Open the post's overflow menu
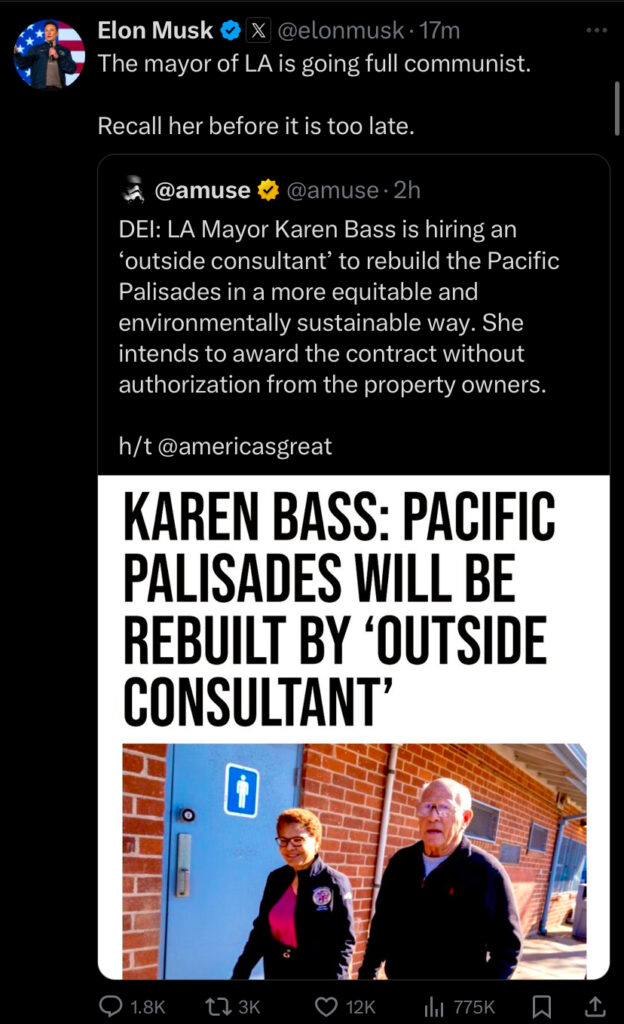 [596, 30]
